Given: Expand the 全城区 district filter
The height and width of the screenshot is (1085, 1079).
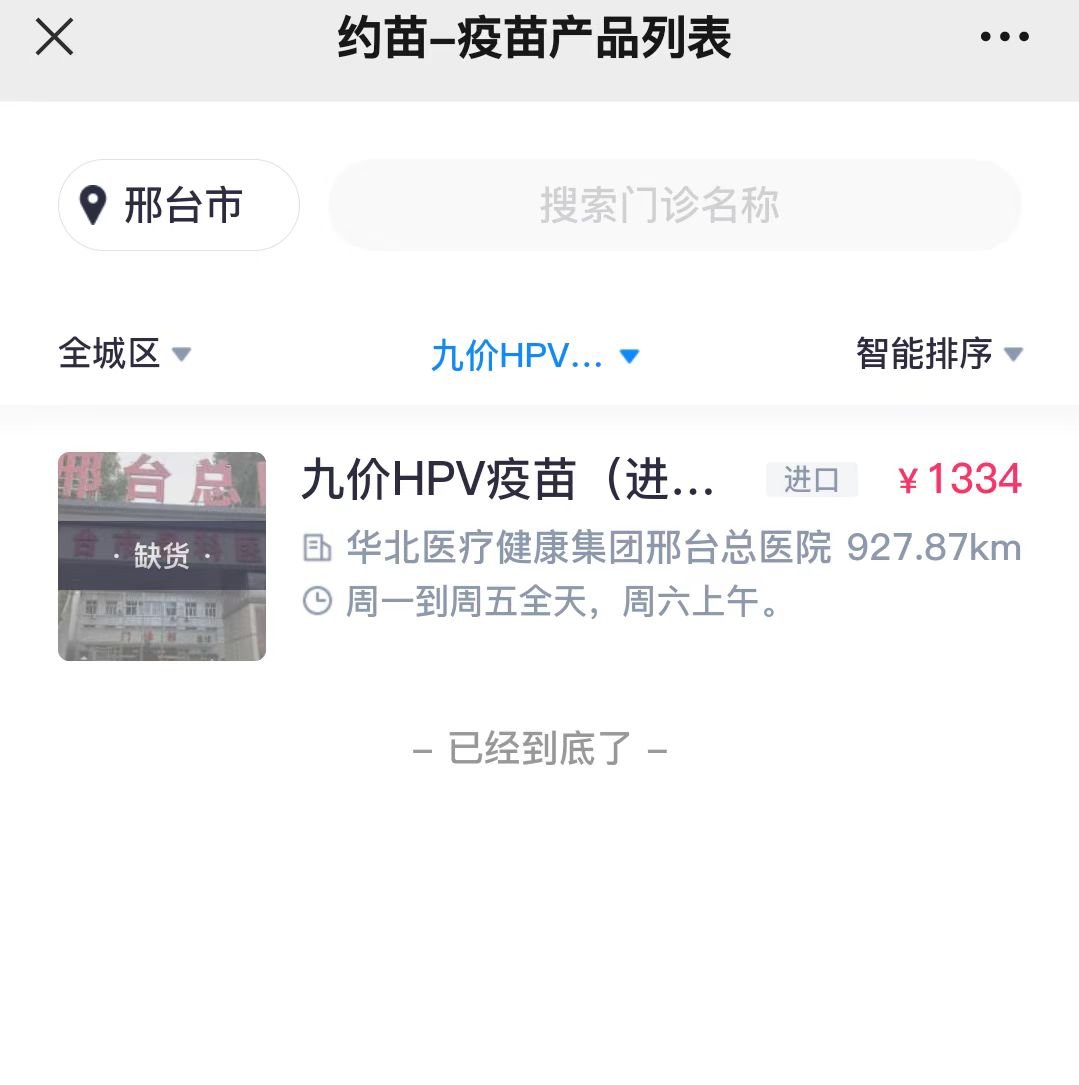Looking at the screenshot, I should pos(124,354).
